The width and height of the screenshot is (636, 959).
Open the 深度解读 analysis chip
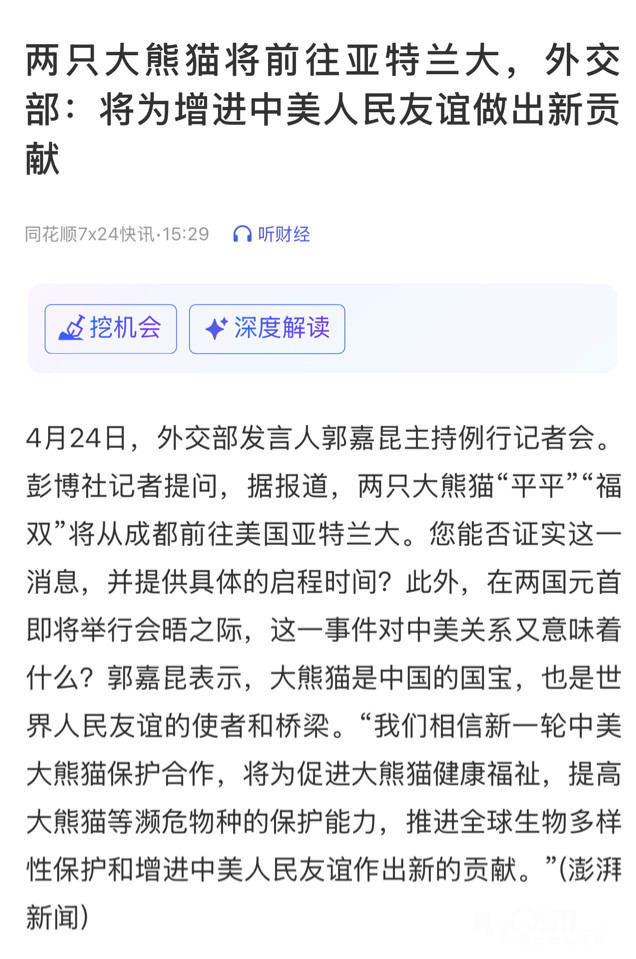(267, 329)
